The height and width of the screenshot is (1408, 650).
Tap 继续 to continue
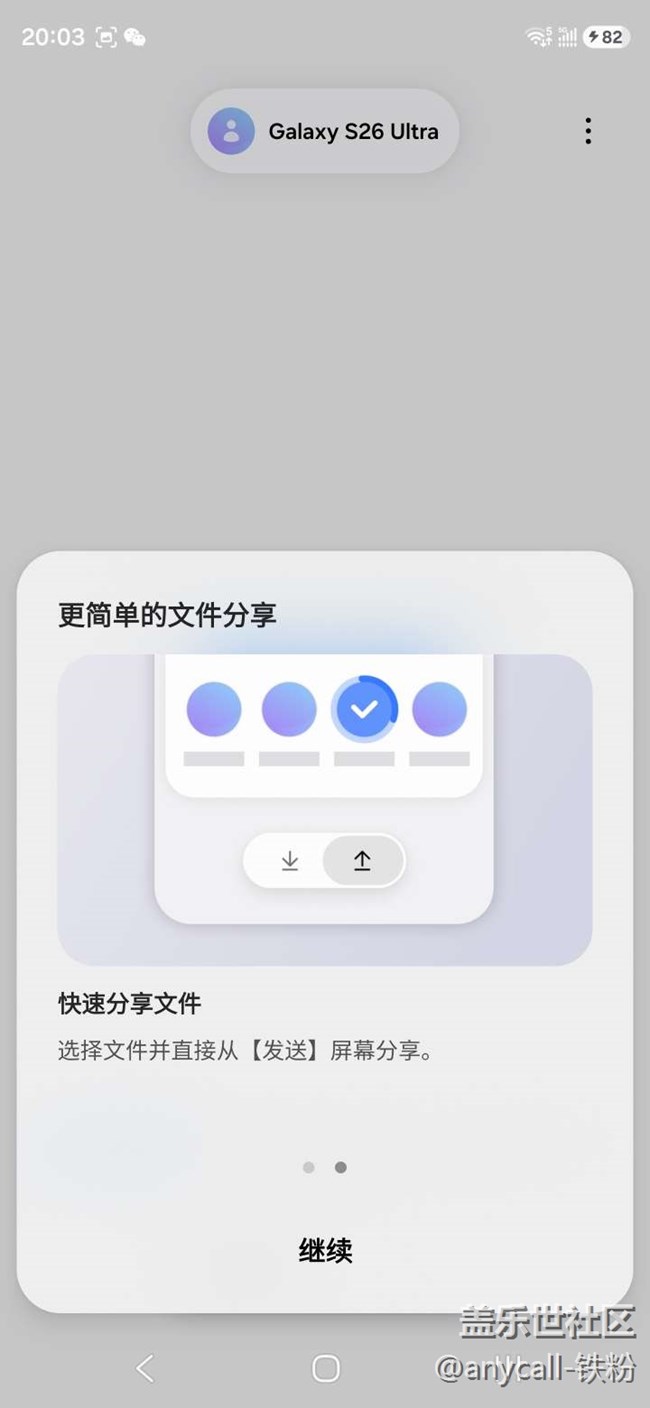pos(325,1250)
